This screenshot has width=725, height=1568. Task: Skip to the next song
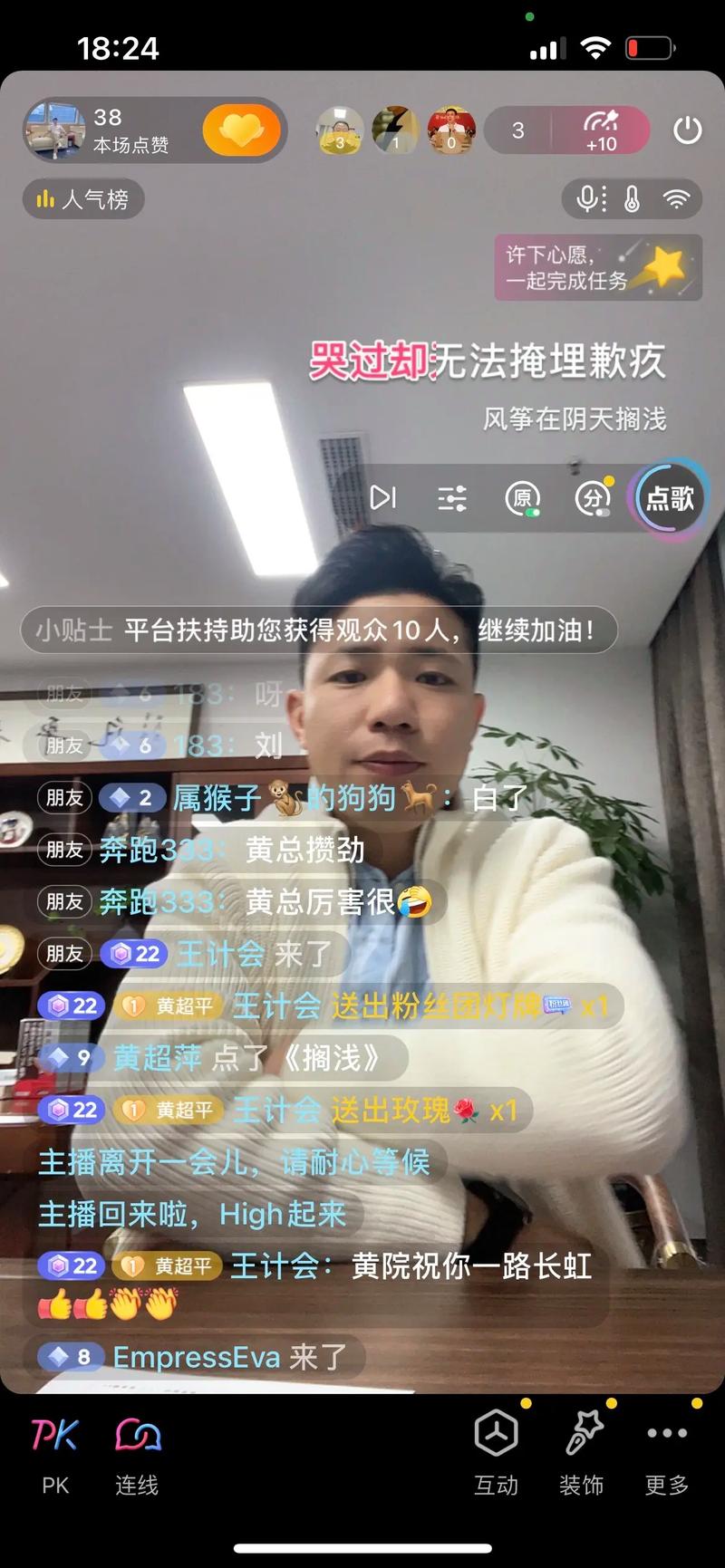point(382,497)
